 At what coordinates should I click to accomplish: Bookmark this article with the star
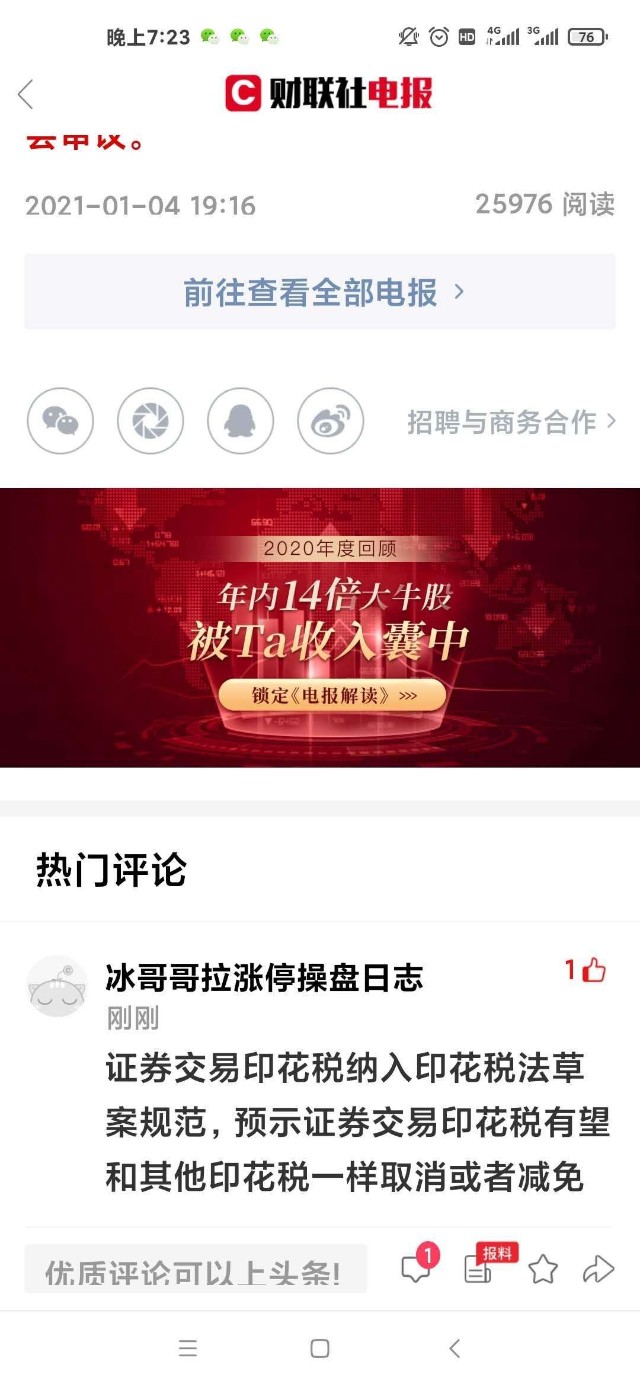[x=542, y=1270]
